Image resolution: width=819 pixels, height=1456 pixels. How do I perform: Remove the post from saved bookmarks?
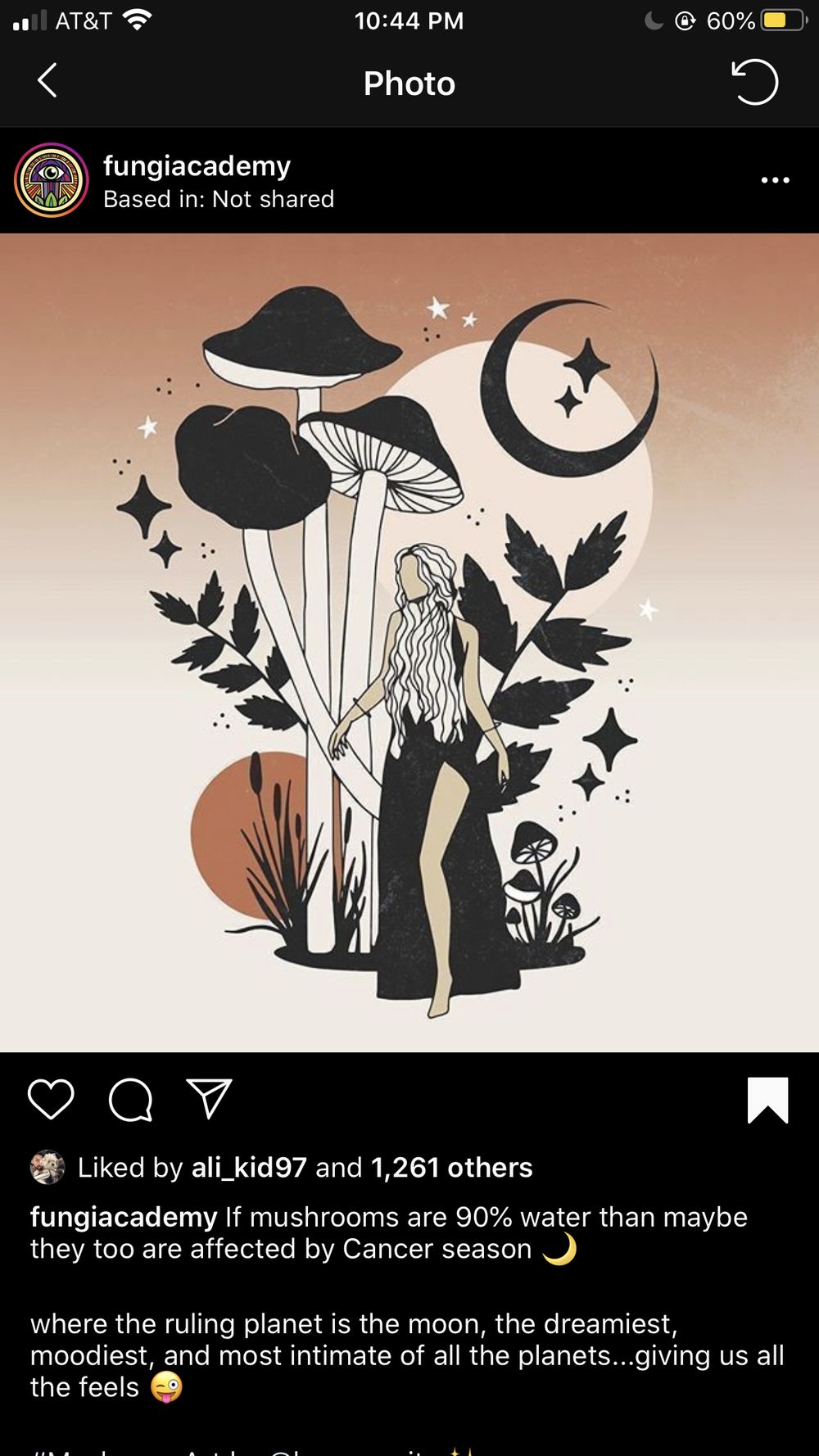tap(768, 1100)
